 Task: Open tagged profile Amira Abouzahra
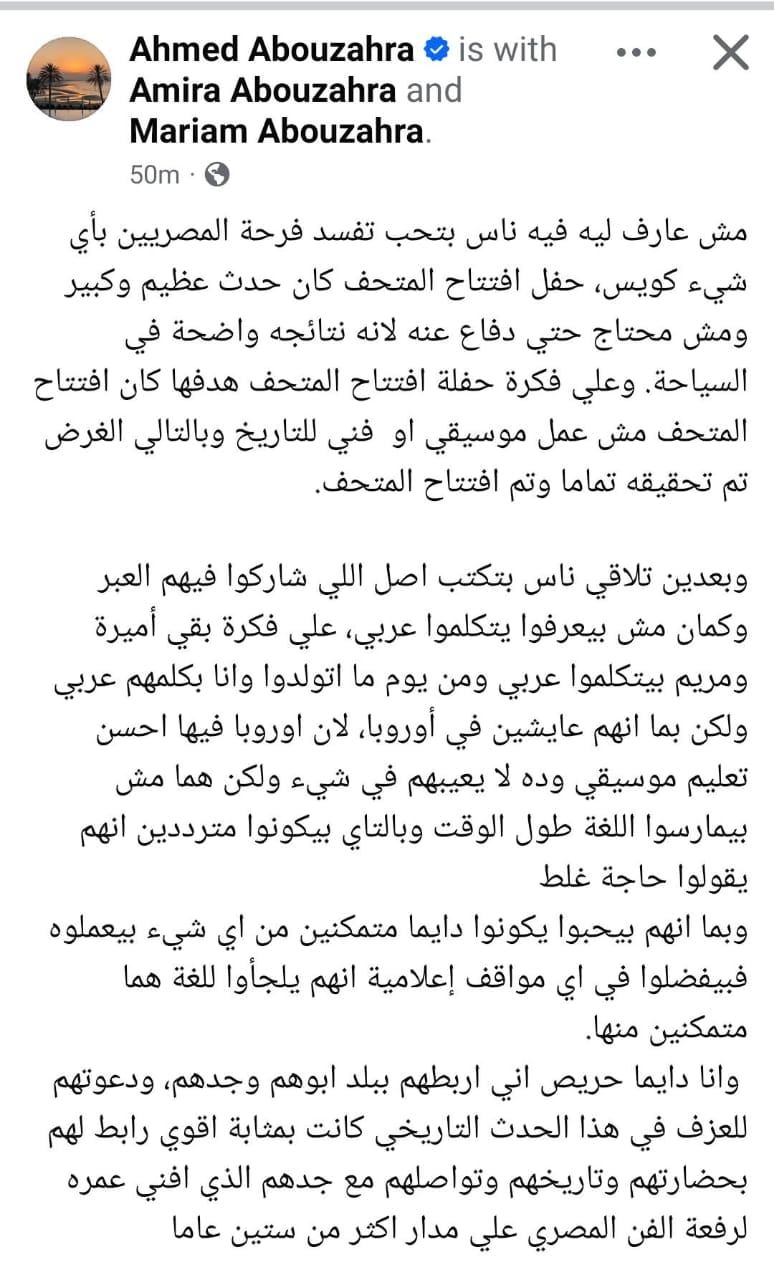(264, 90)
